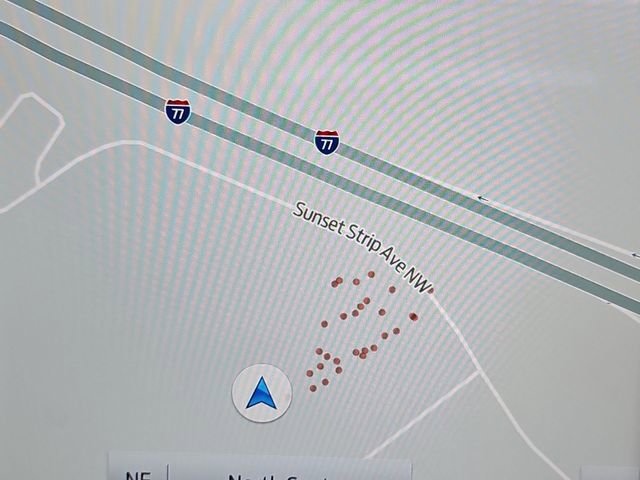Open the current location name bar
This screenshot has height=480, width=640.
click(289, 473)
